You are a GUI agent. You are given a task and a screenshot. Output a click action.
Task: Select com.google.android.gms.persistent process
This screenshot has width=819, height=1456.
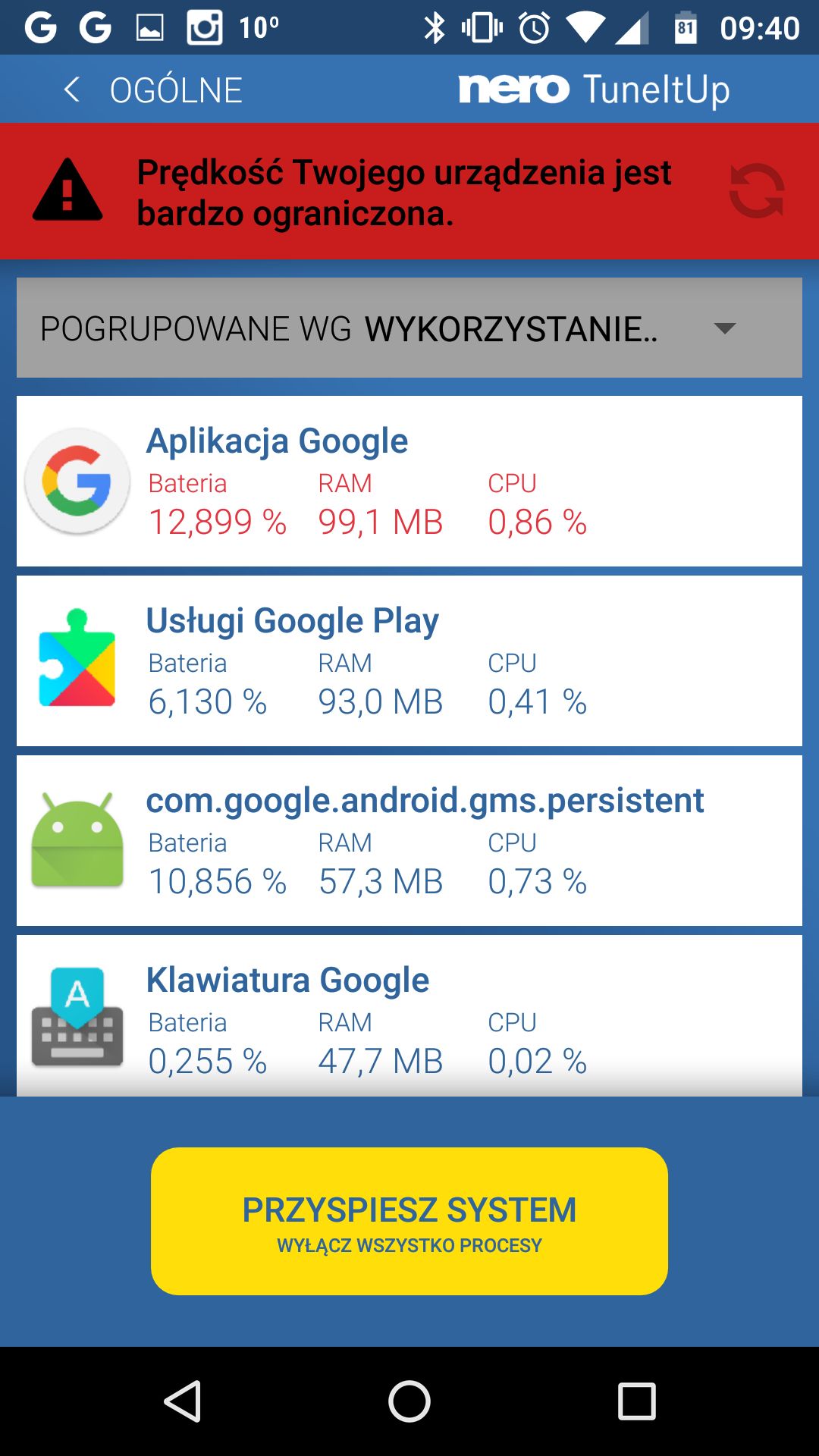pos(409,840)
